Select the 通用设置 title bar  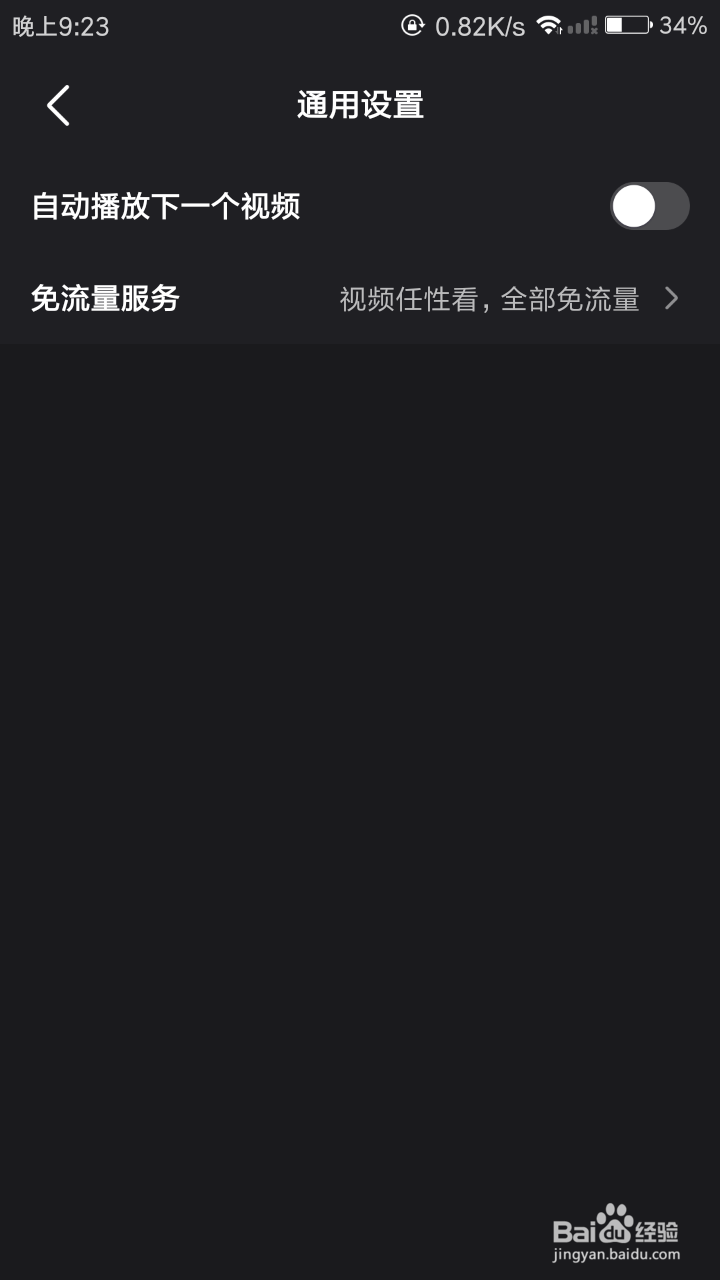pyautogui.click(x=360, y=104)
